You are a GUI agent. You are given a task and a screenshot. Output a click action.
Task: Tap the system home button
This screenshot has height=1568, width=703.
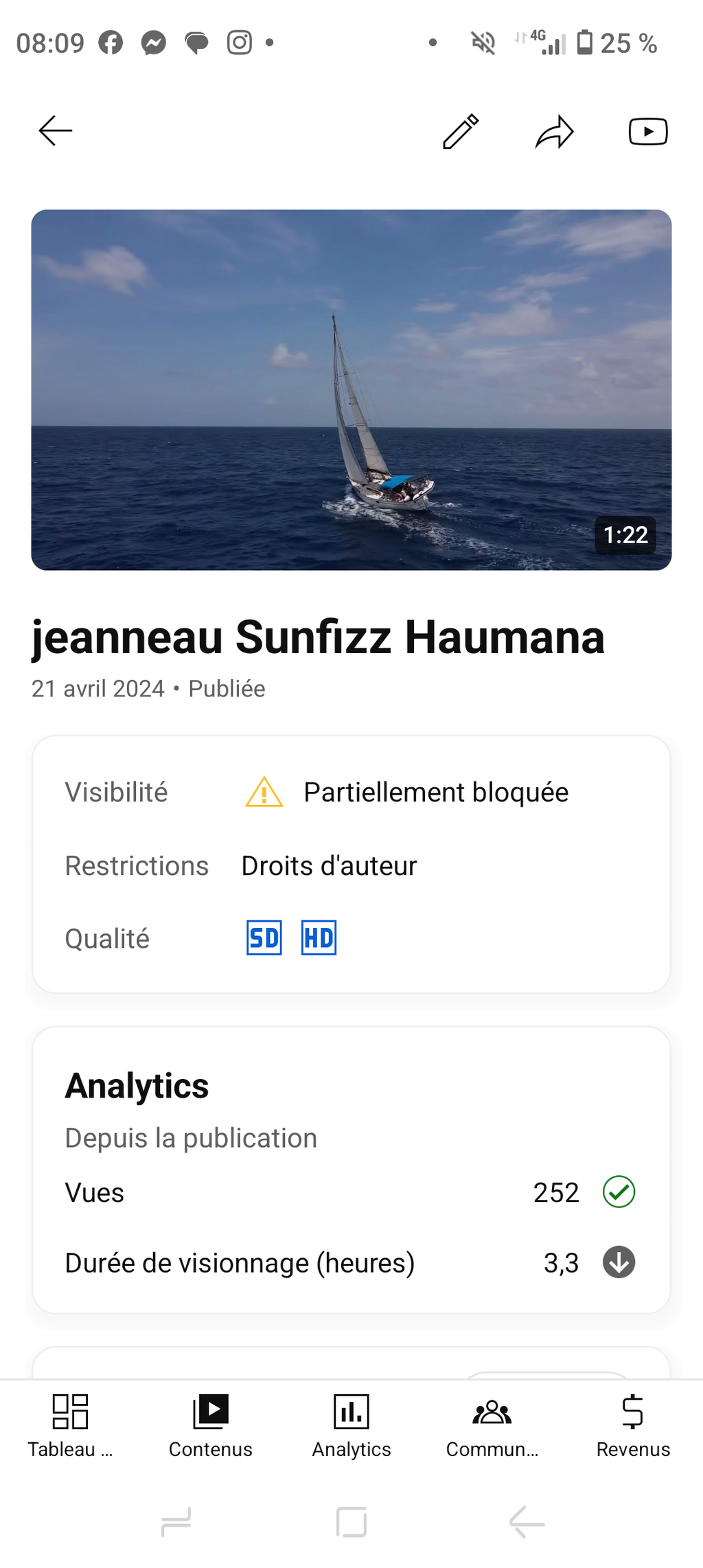(351, 1523)
